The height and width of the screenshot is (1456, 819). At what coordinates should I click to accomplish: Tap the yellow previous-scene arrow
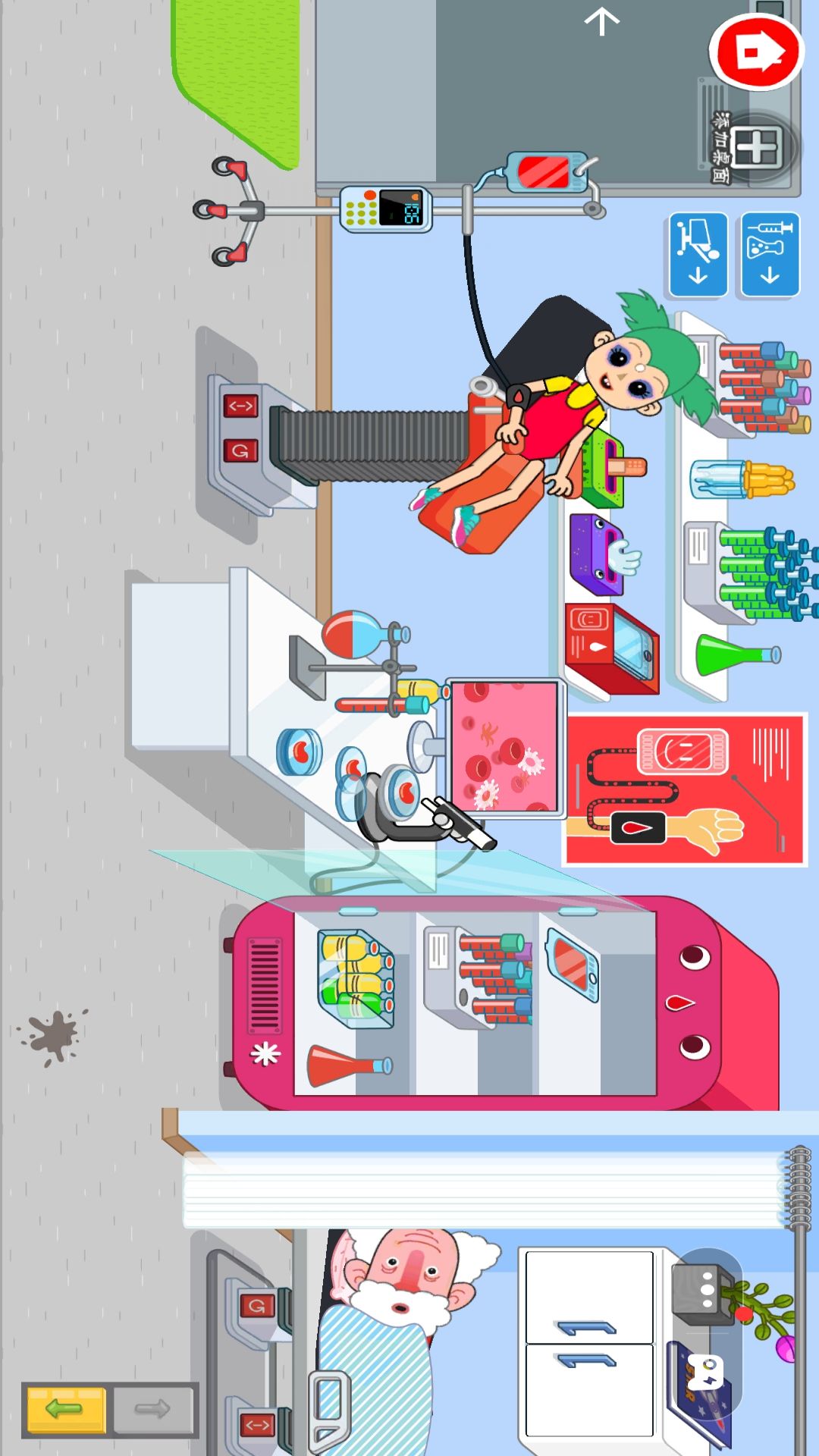(66, 1410)
